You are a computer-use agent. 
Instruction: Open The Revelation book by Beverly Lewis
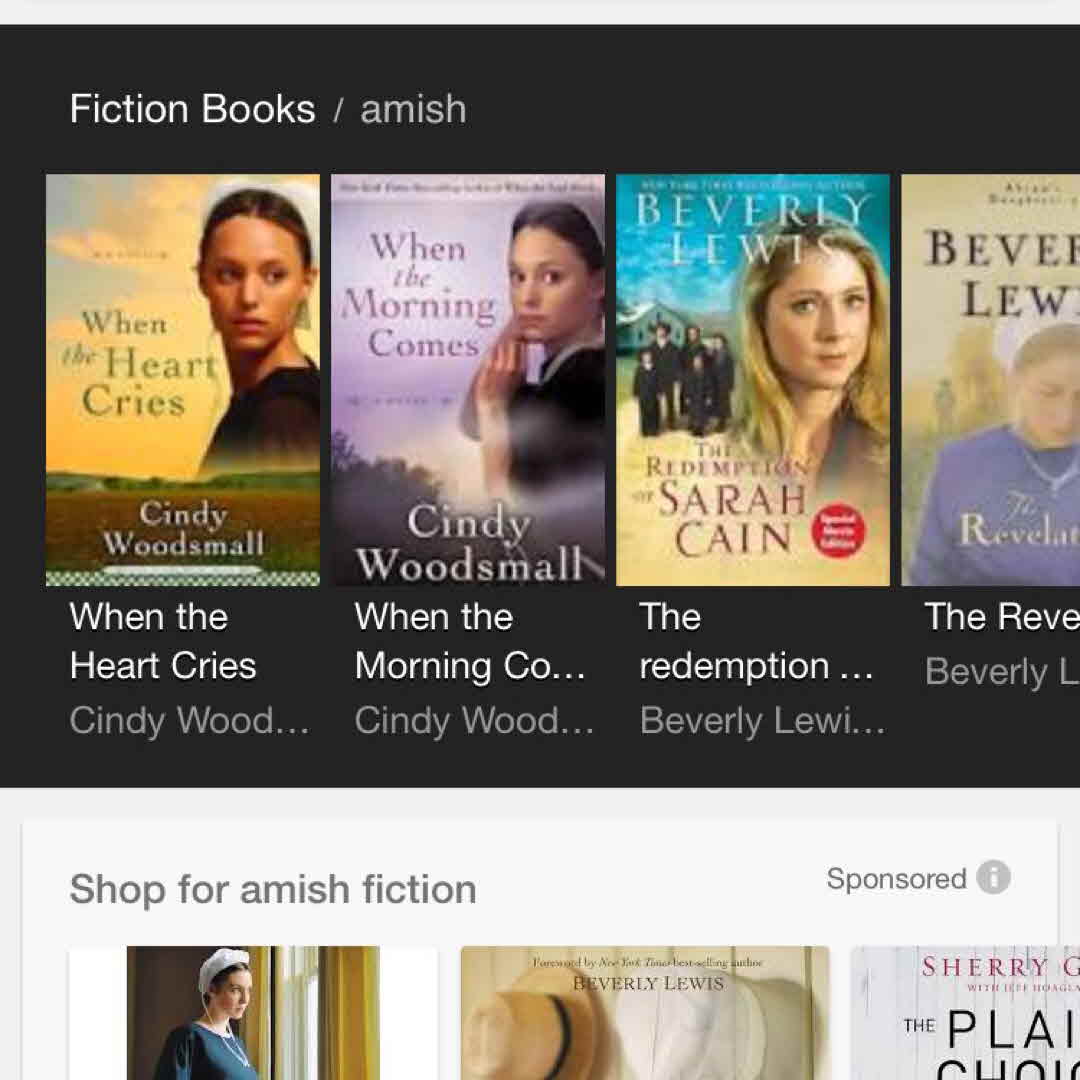(990, 380)
